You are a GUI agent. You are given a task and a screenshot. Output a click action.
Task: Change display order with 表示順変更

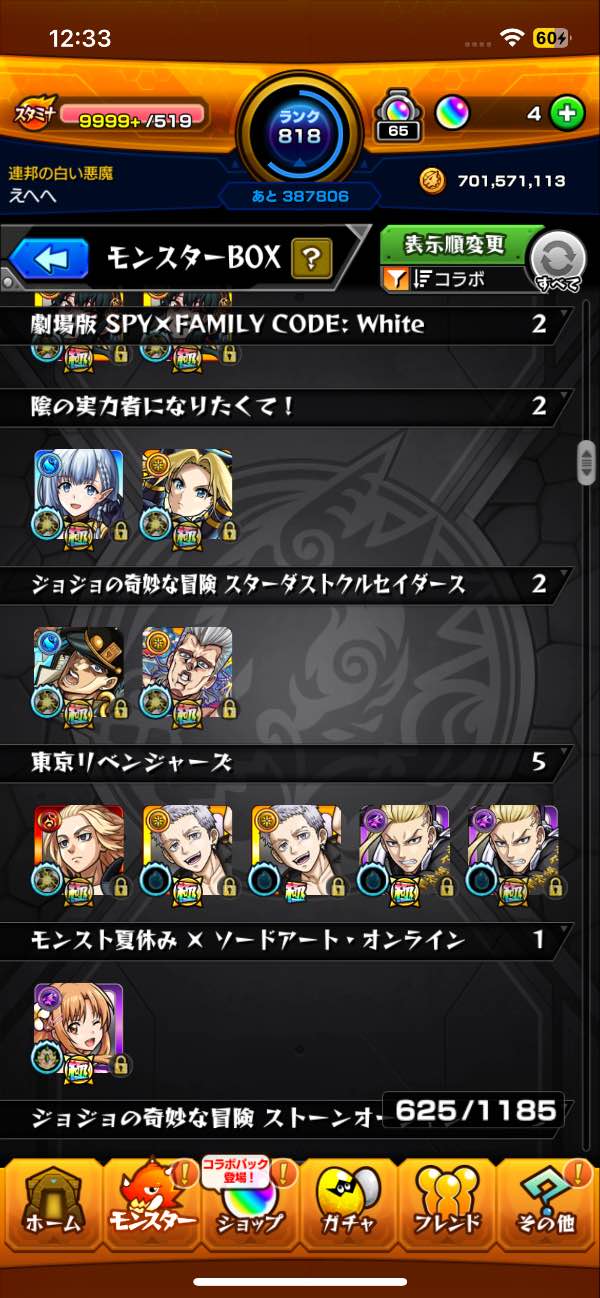pyautogui.click(x=455, y=244)
